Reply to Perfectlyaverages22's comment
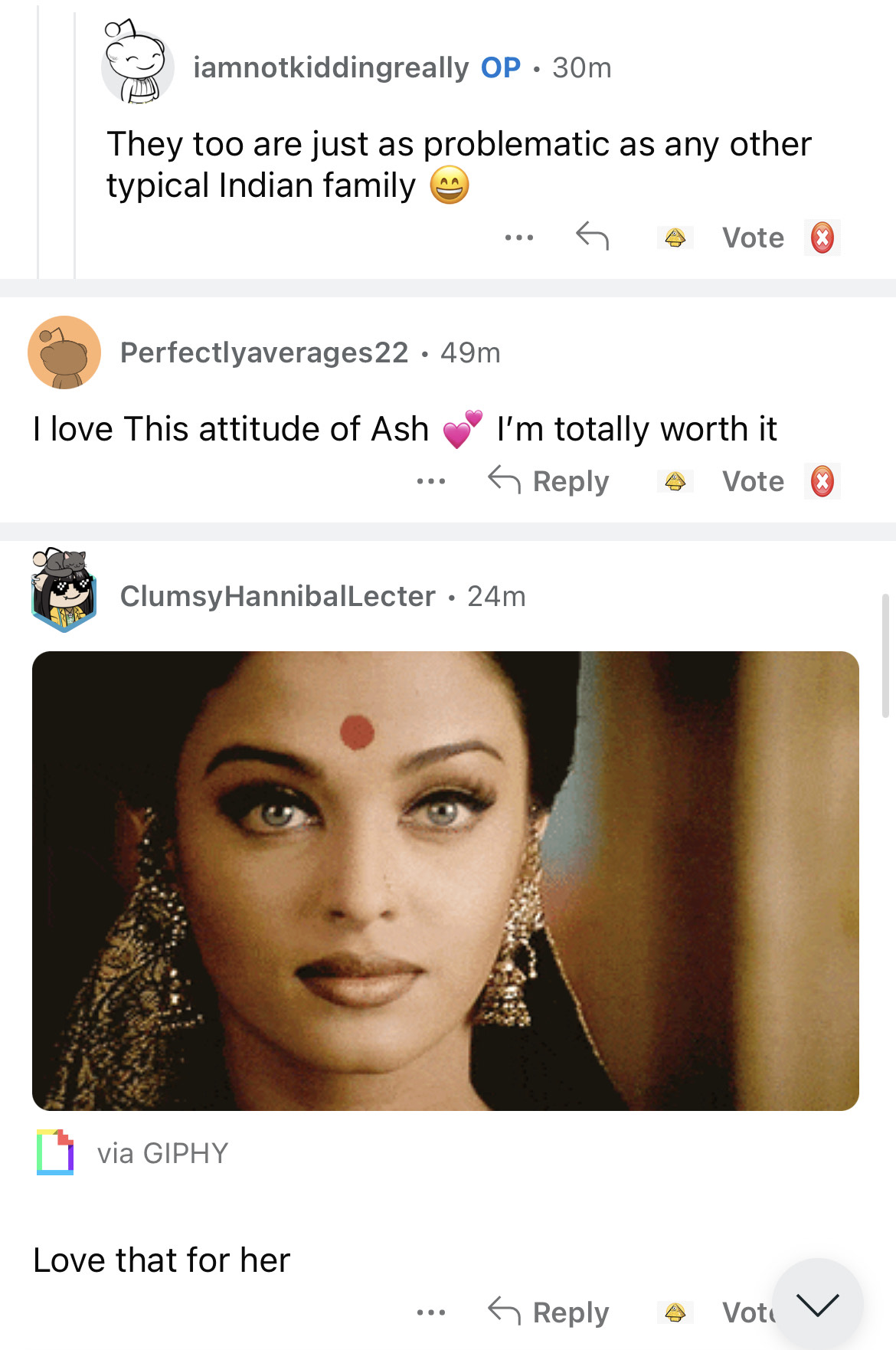The image size is (896, 1350). [x=548, y=481]
